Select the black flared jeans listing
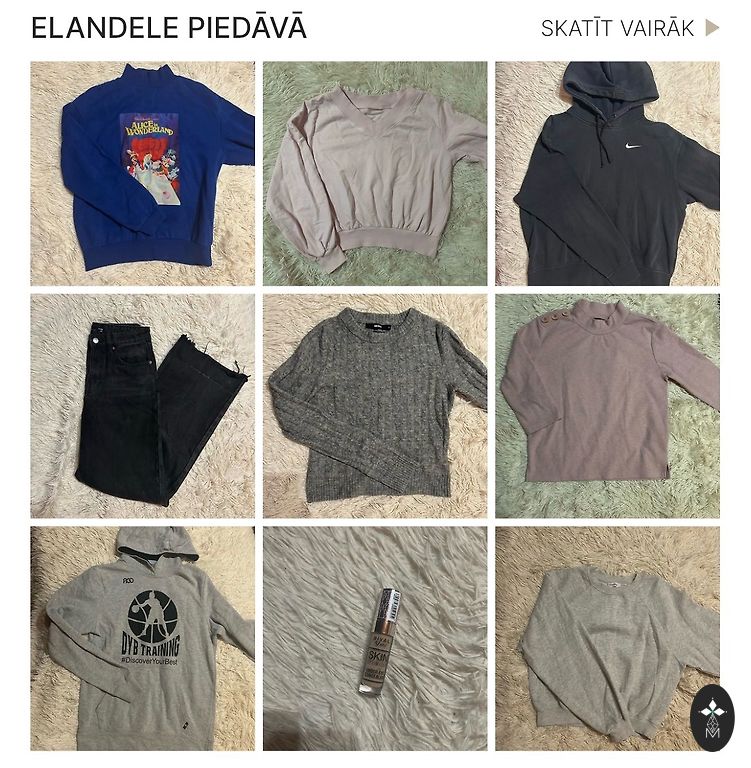Image resolution: width=751 pixels, height=768 pixels. click(x=142, y=406)
